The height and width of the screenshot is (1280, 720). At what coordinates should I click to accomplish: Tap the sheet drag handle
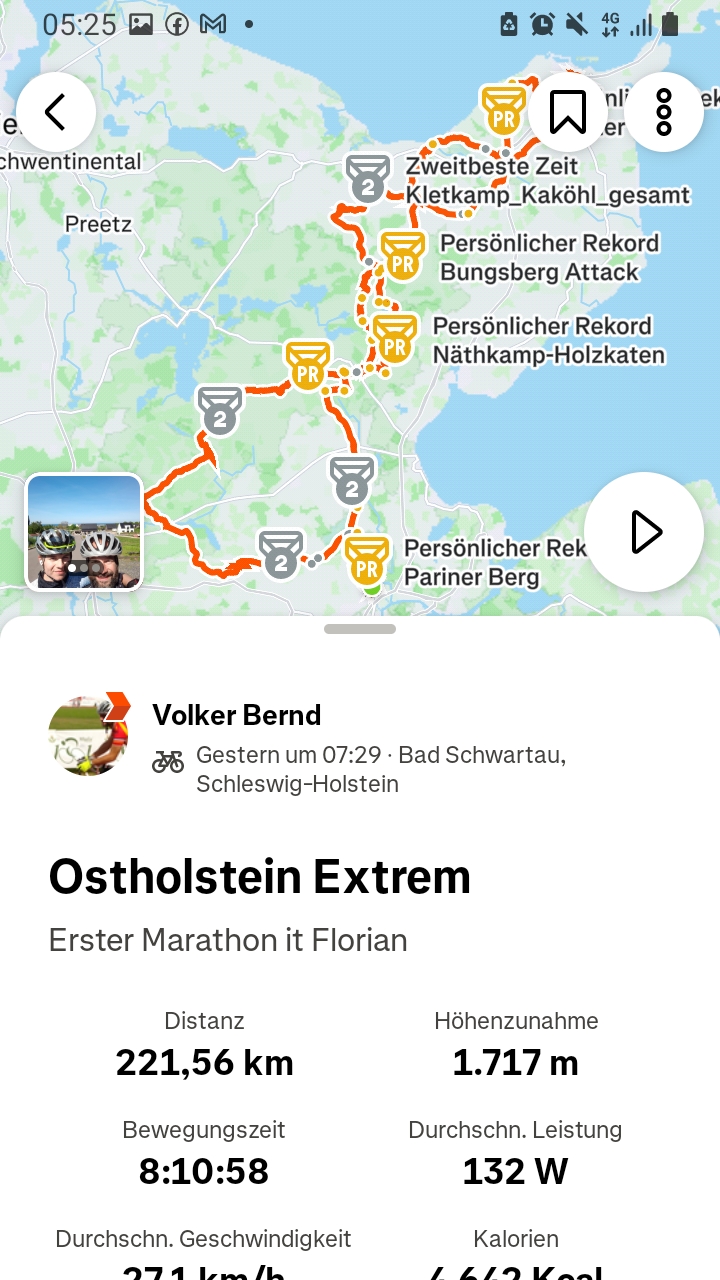click(x=360, y=629)
